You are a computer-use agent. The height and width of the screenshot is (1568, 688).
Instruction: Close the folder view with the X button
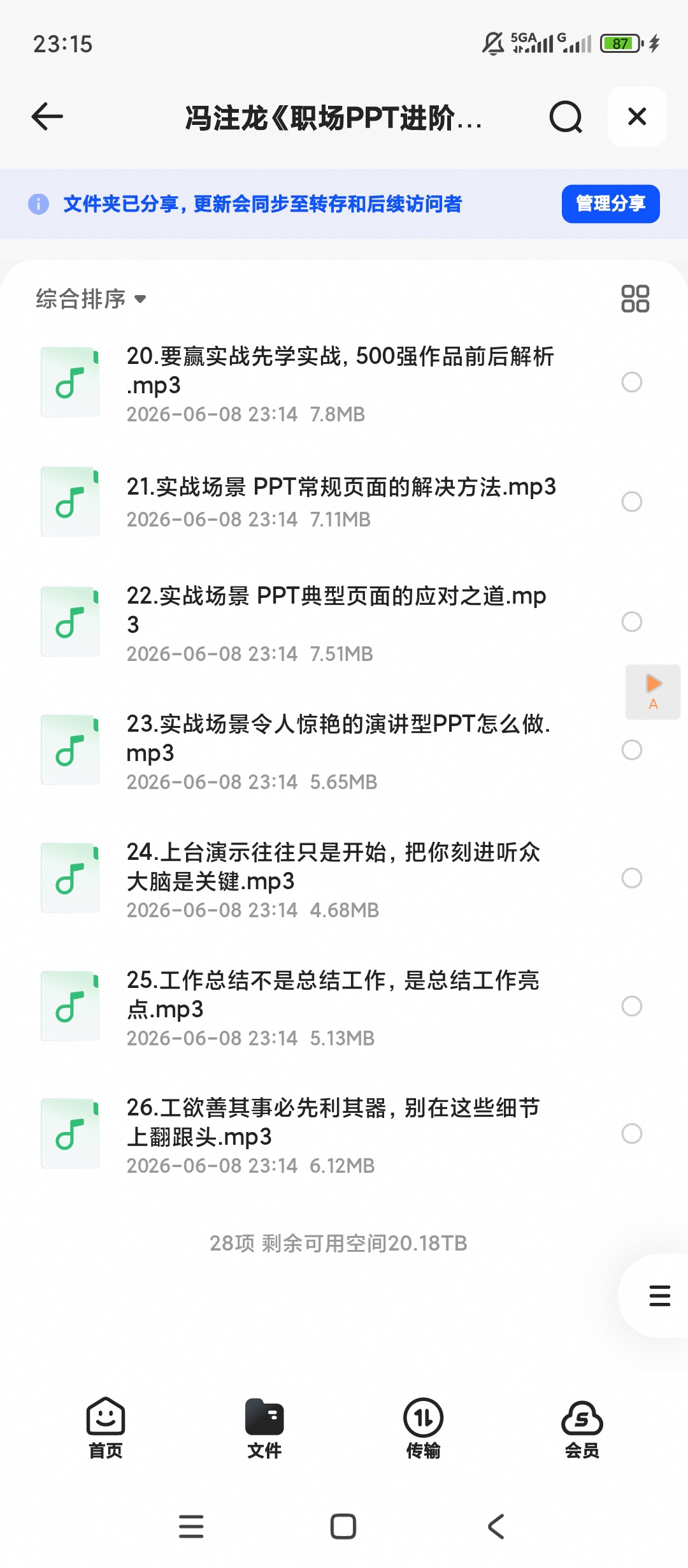637,117
